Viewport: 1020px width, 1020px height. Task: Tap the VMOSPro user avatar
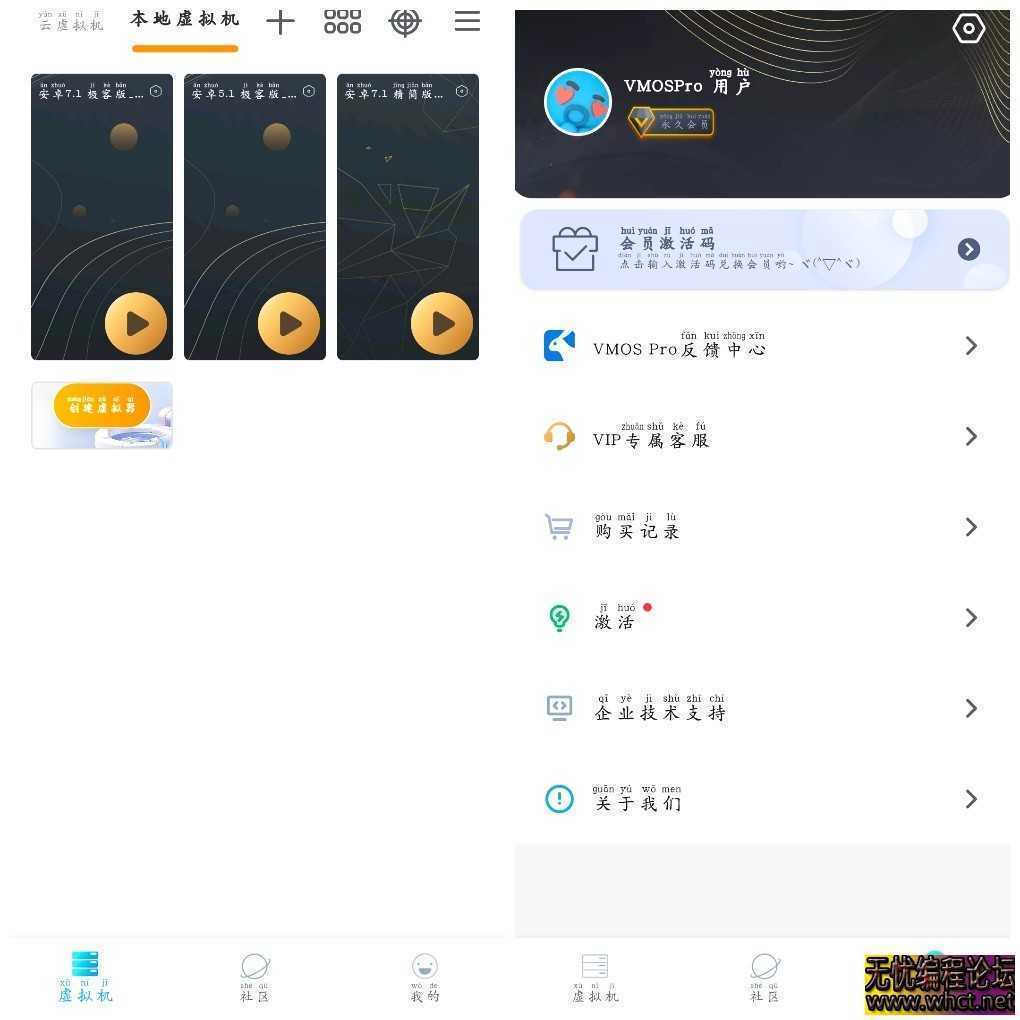pyautogui.click(x=577, y=102)
